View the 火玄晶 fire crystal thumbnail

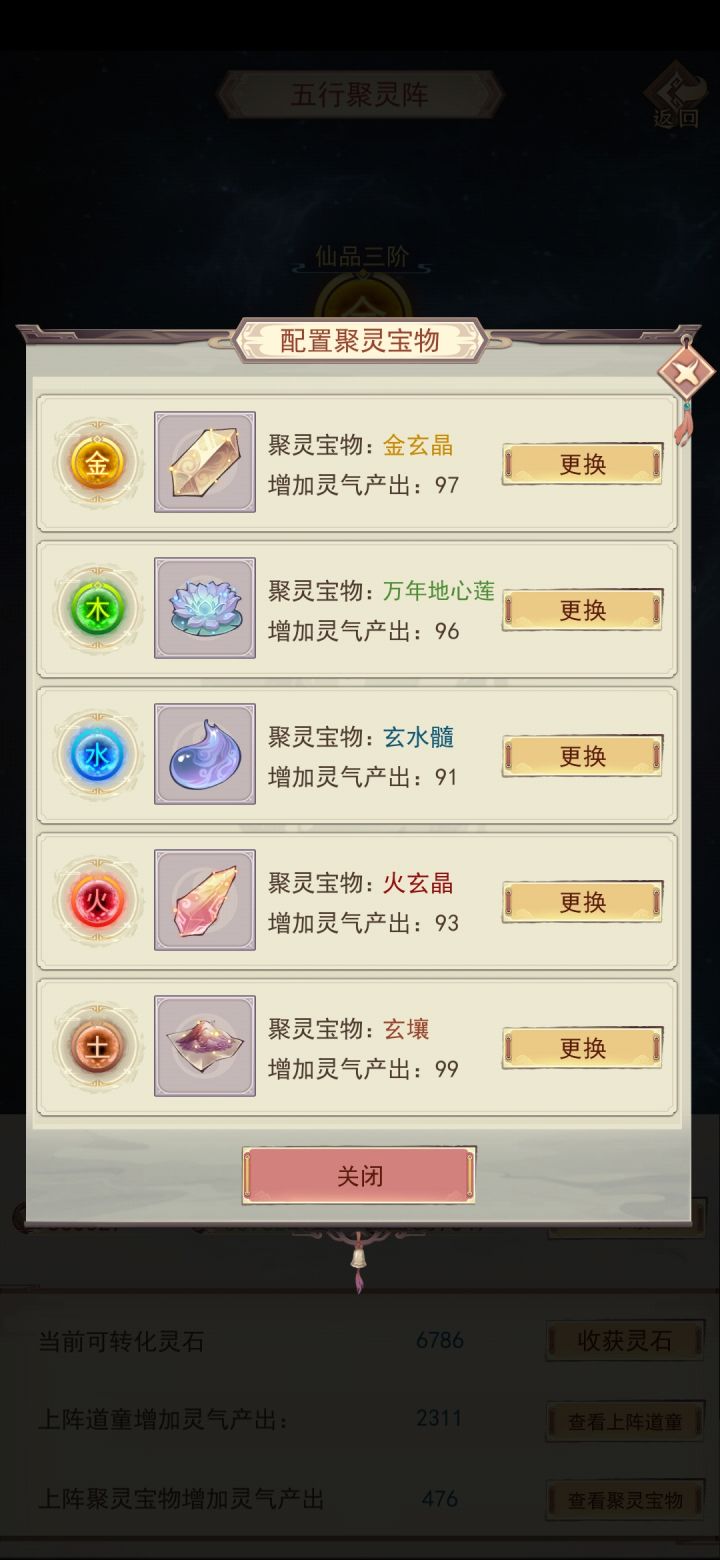(204, 901)
